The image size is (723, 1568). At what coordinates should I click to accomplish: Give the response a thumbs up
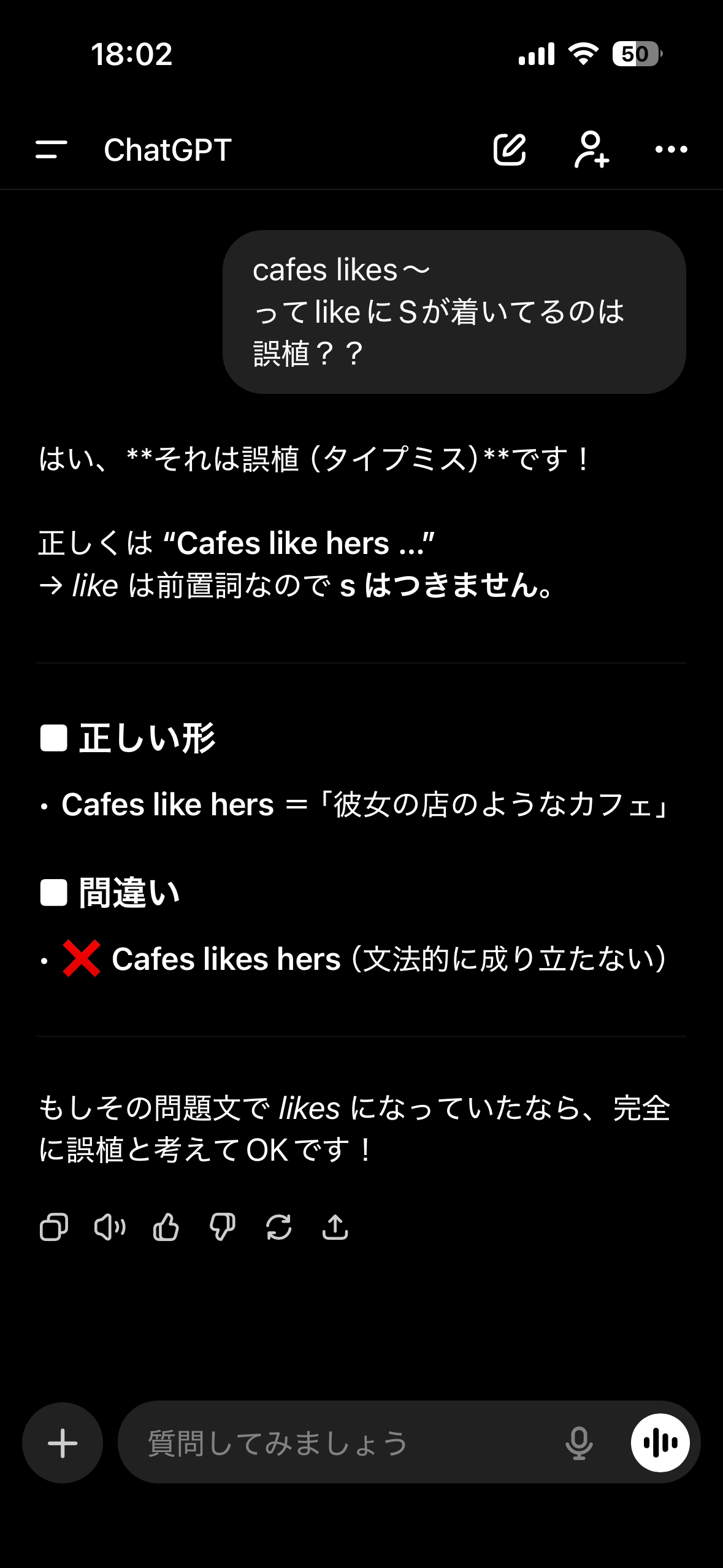pos(166,1228)
